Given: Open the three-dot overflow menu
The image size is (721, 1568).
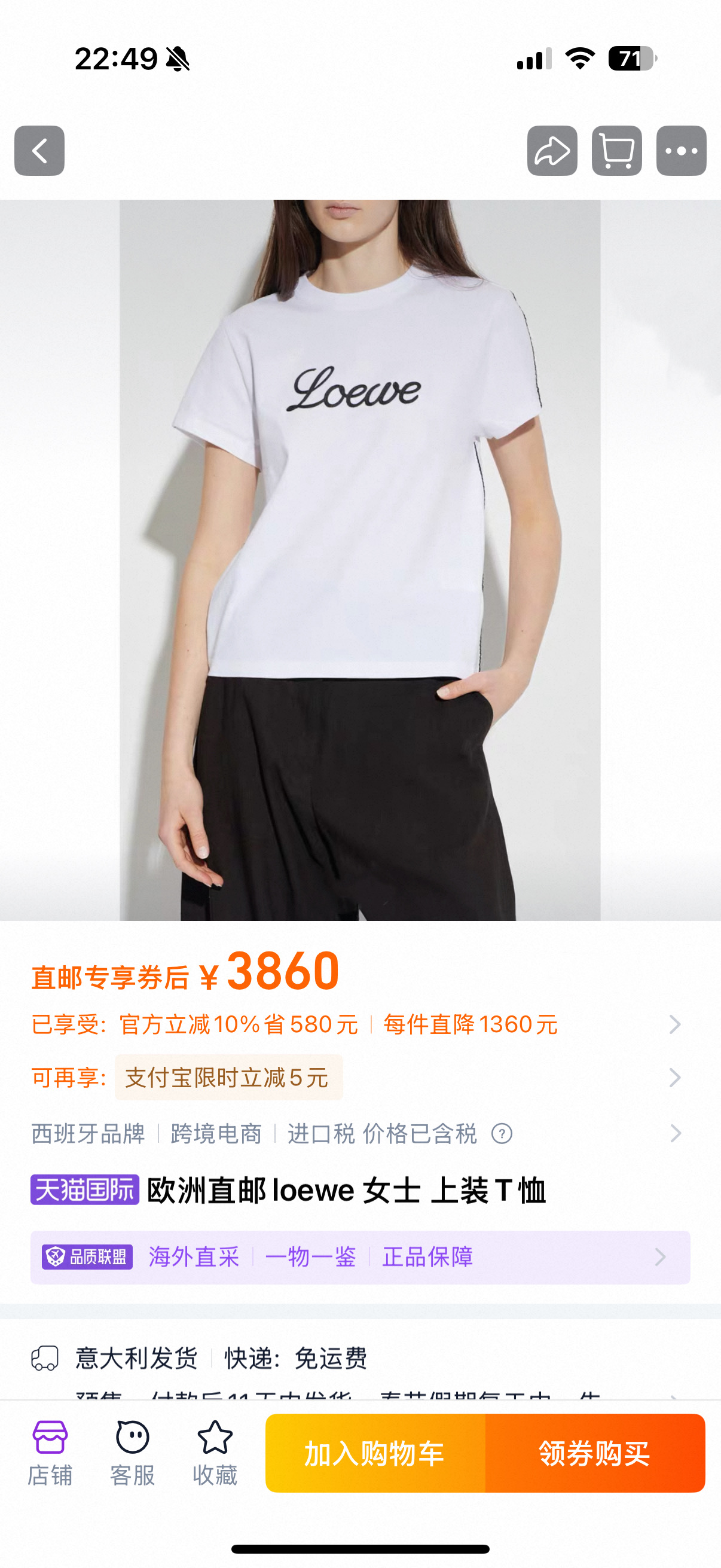Looking at the screenshot, I should pos(681,151).
